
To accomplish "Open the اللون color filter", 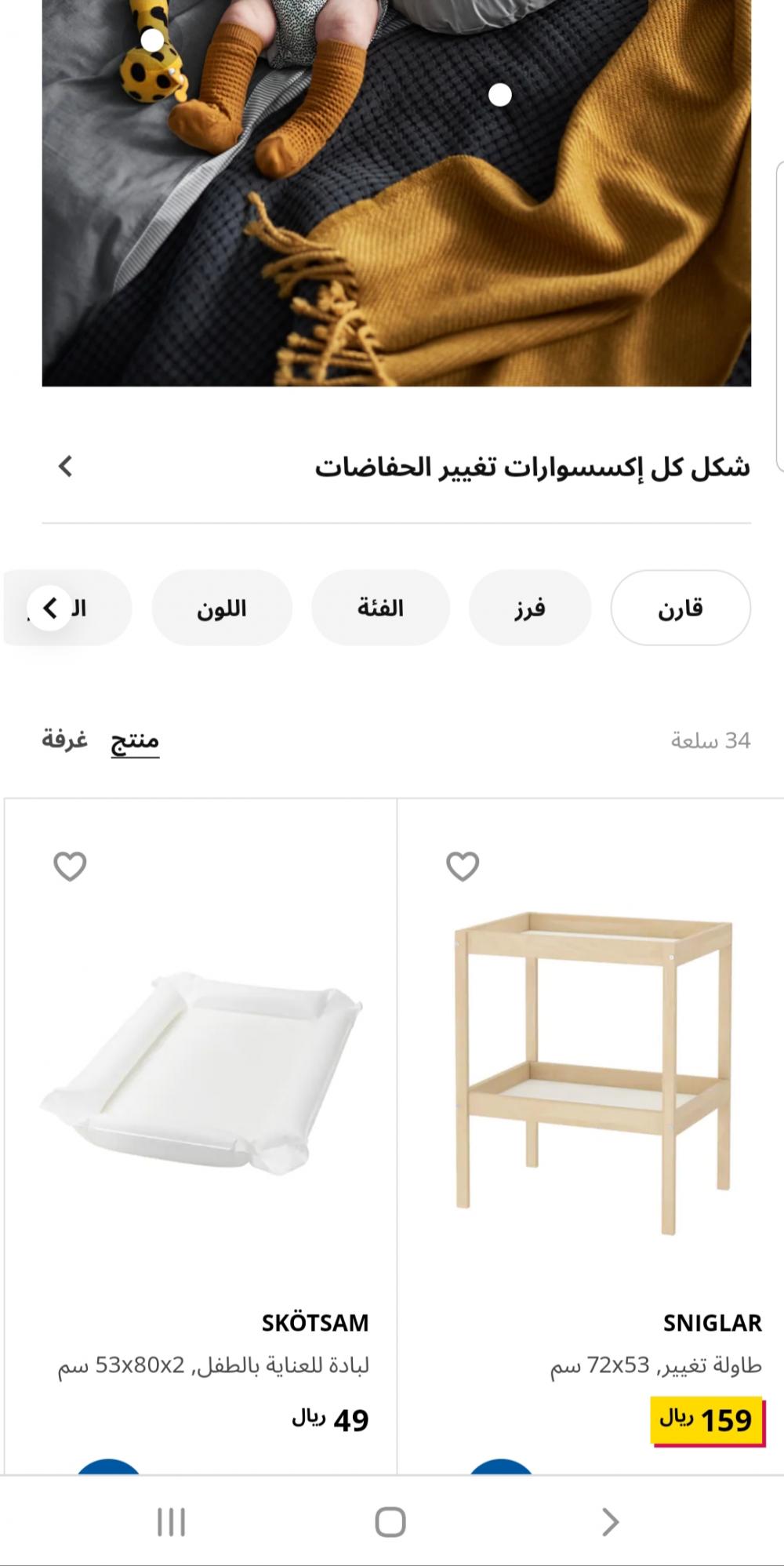I will [222, 608].
